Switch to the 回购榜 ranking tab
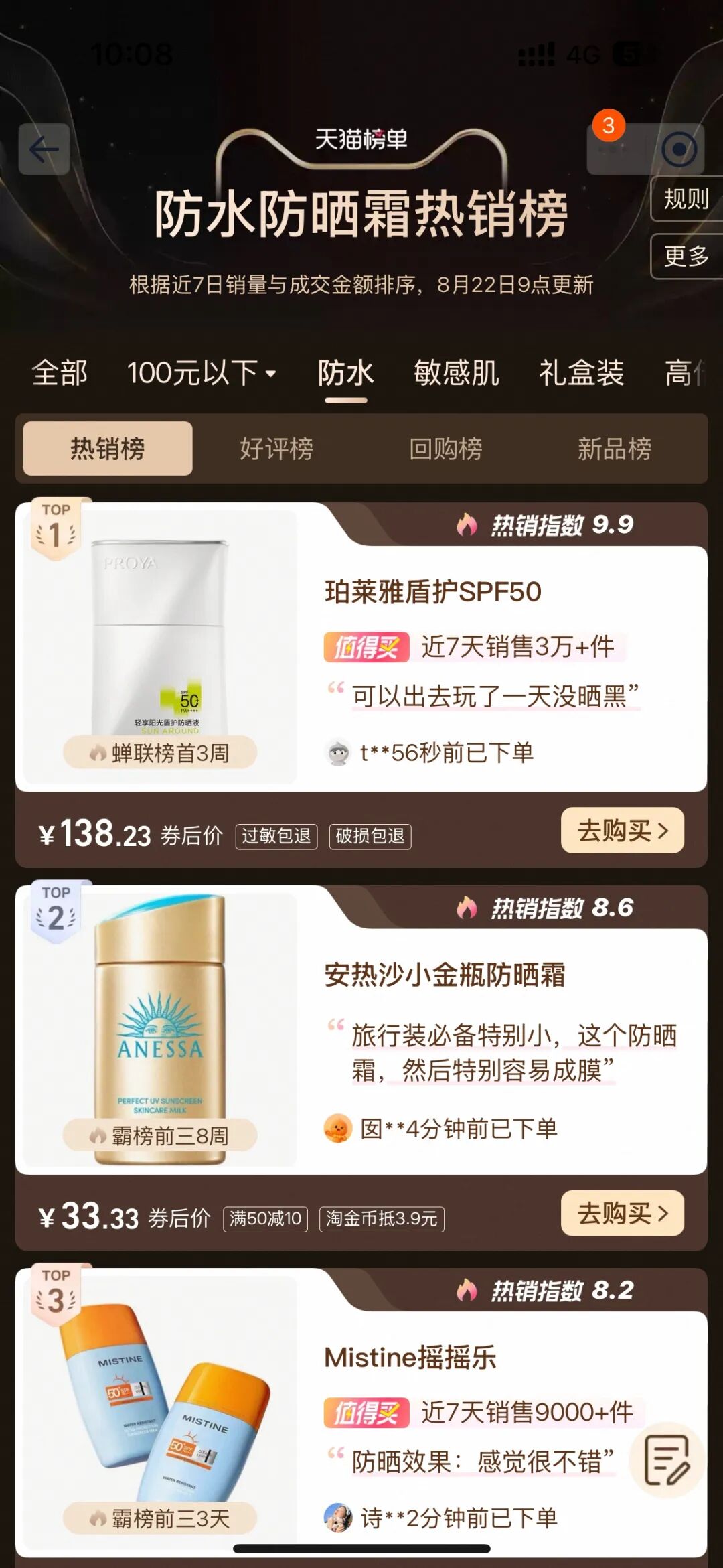 (446, 449)
